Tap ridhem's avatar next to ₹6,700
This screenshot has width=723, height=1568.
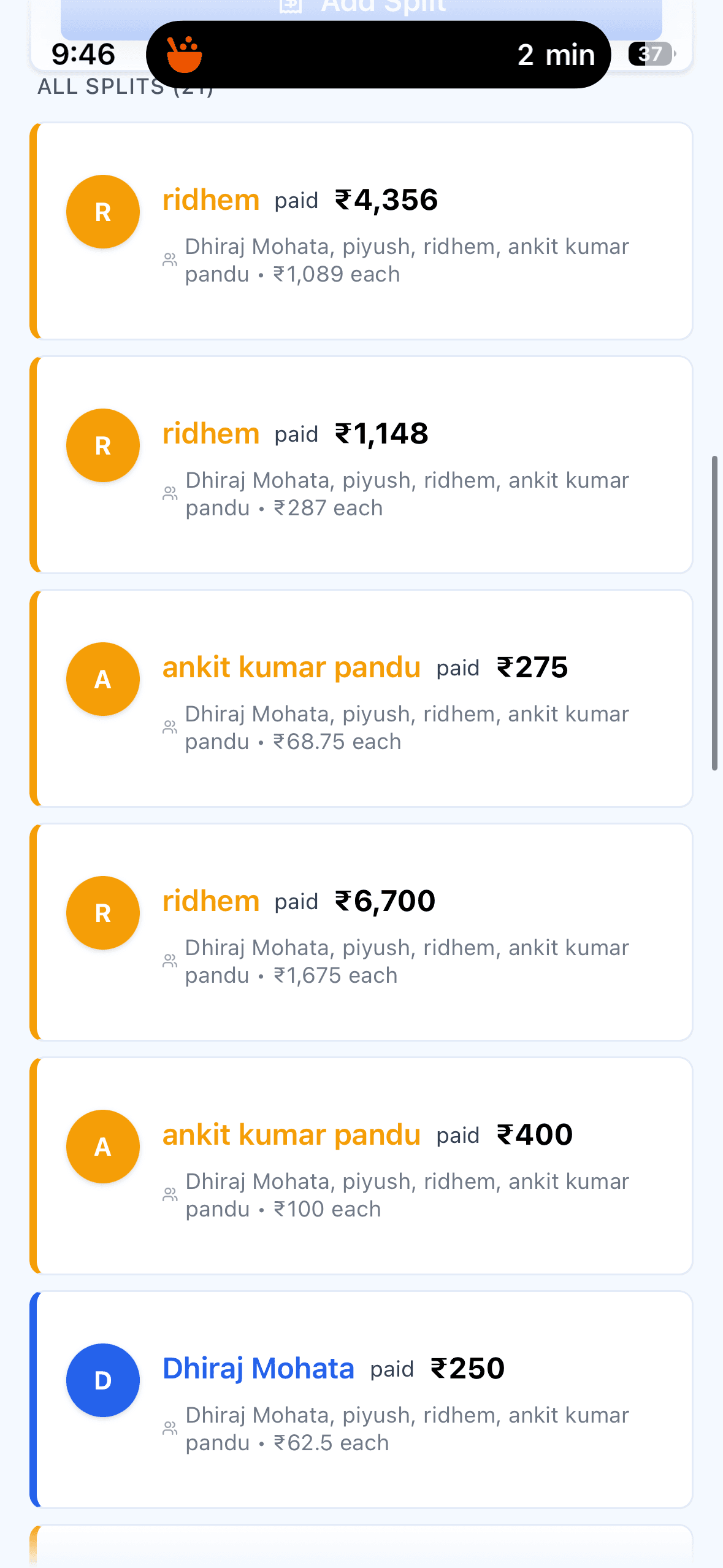coord(102,913)
